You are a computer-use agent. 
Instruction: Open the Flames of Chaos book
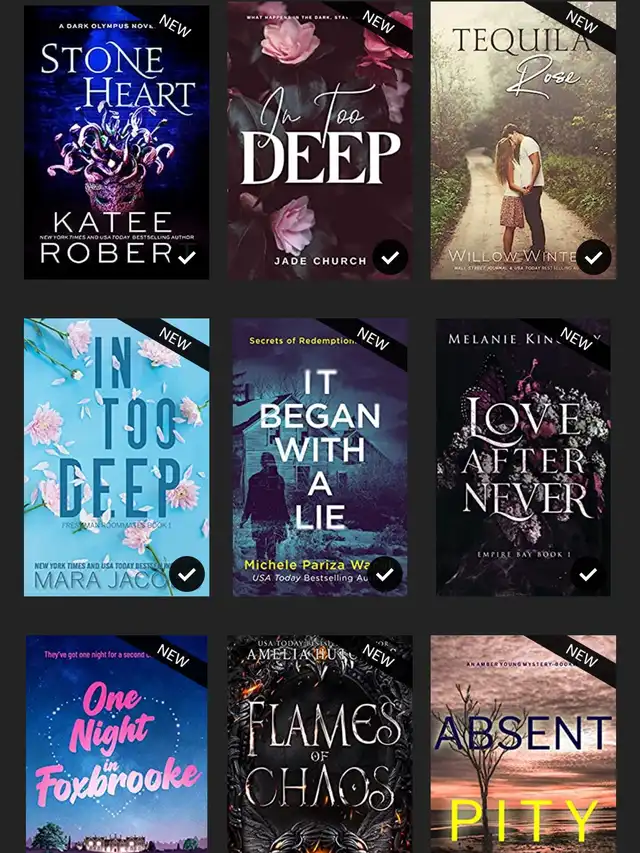tap(319, 745)
